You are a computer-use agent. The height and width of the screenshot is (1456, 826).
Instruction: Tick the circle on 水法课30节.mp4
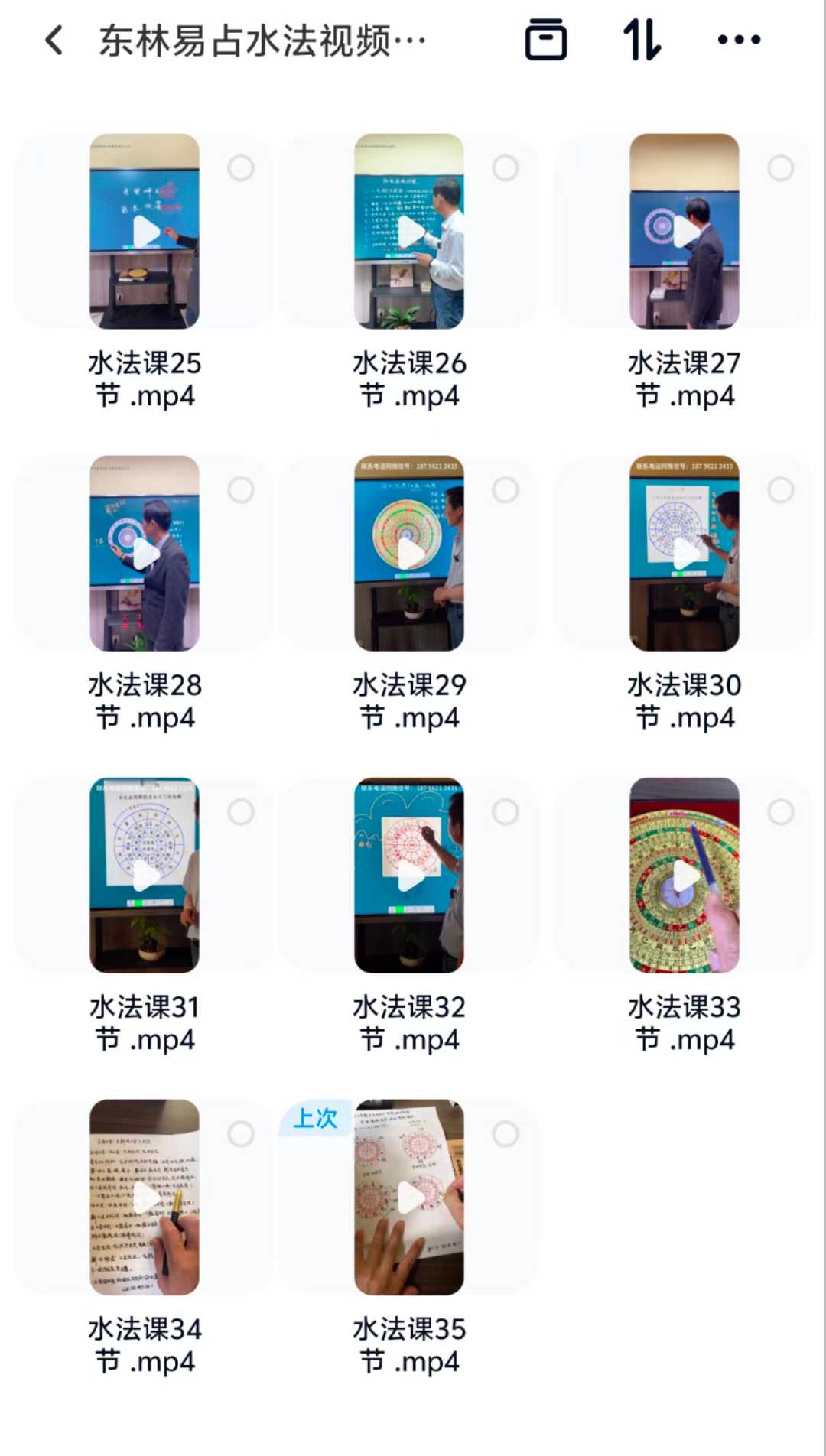click(781, 489)
